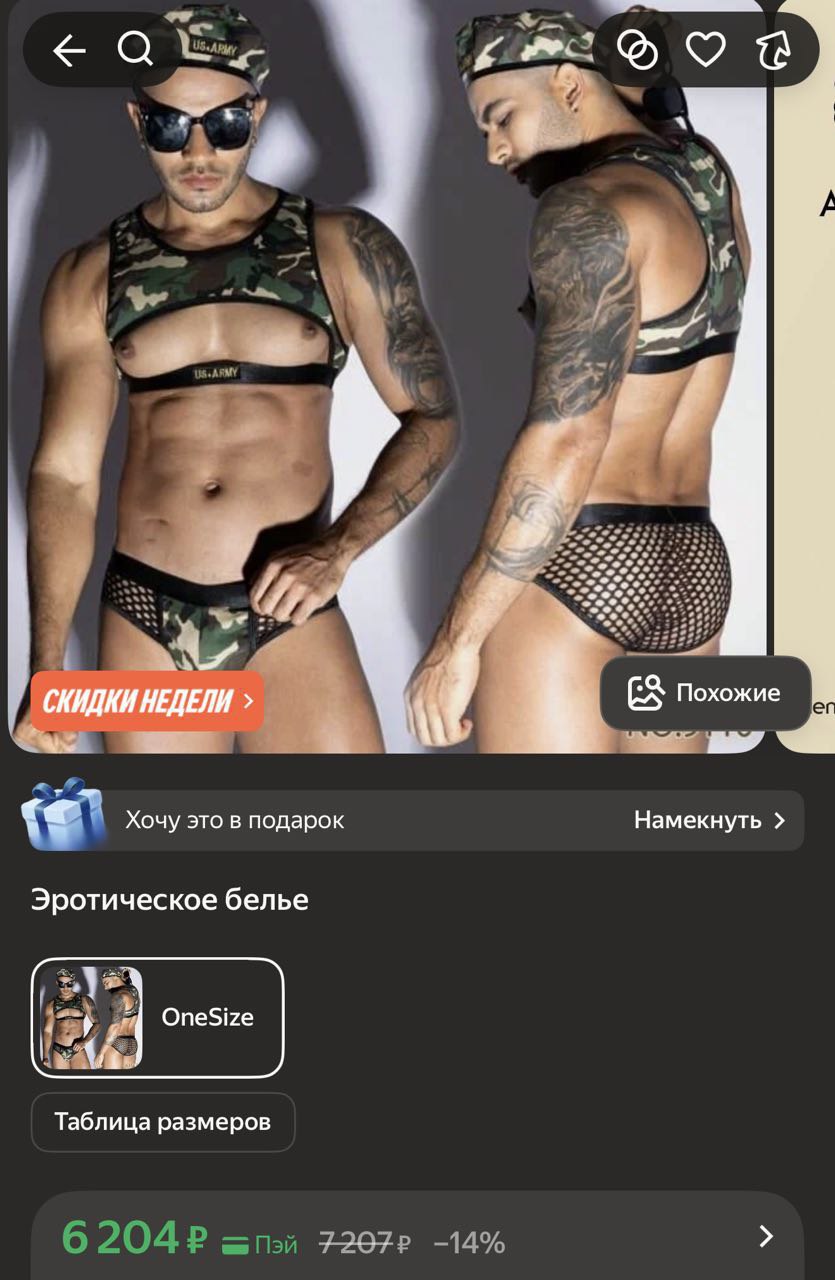Find similar items via Похожие
835x1280 pixels.
click(x=705, y=693)
